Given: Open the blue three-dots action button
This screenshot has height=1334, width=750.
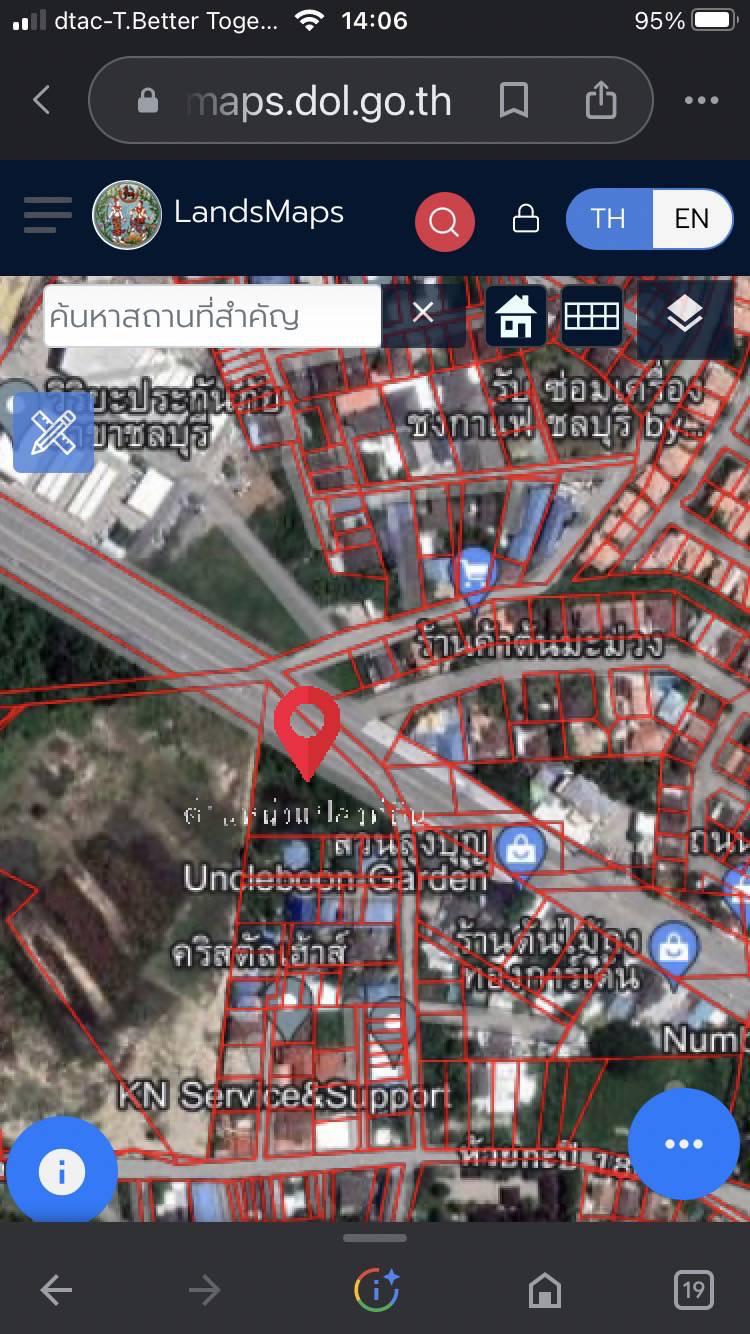Looking at the screenshot, I should click(x=684, y=1144).
